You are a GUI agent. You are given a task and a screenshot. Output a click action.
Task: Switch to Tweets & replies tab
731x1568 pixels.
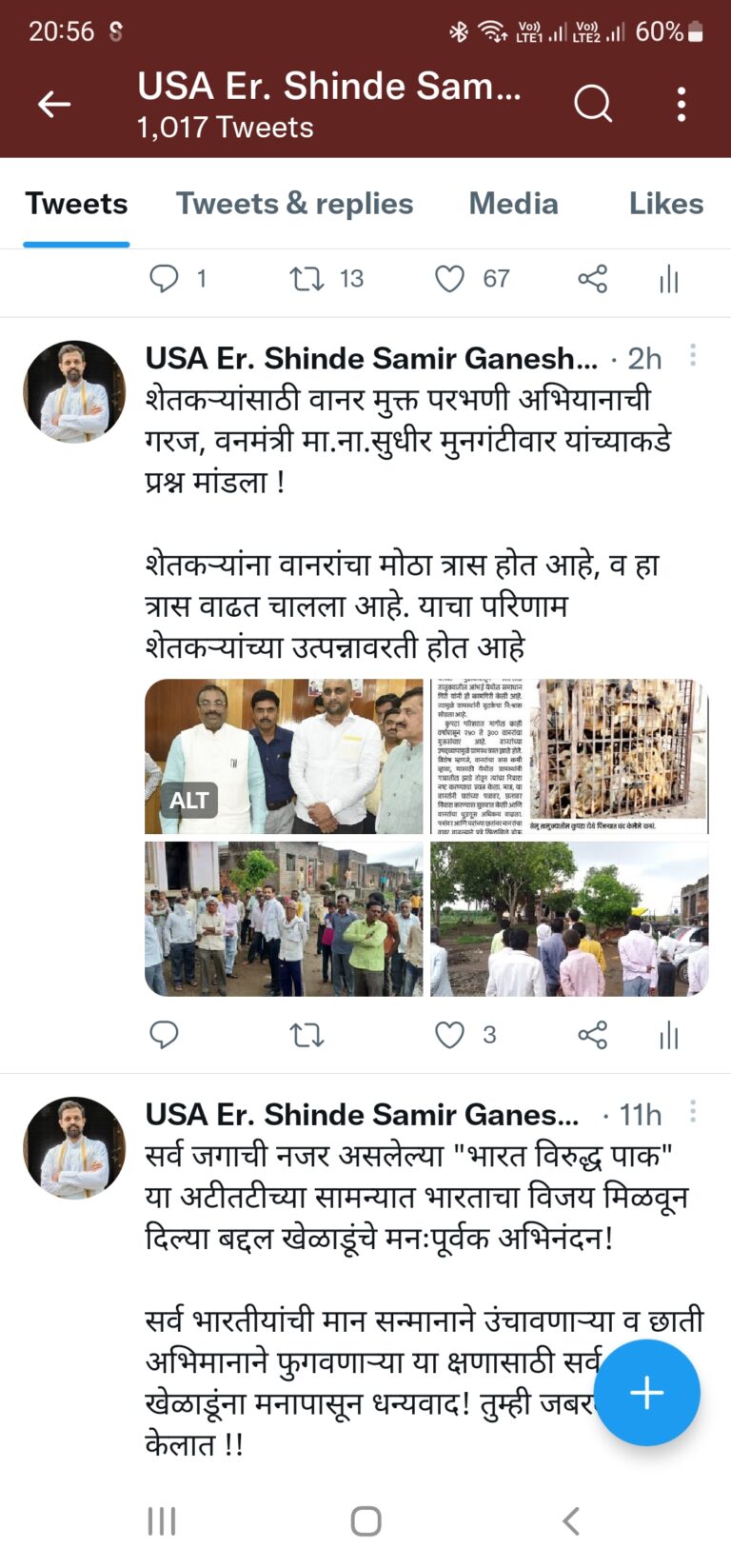point(294,204)
